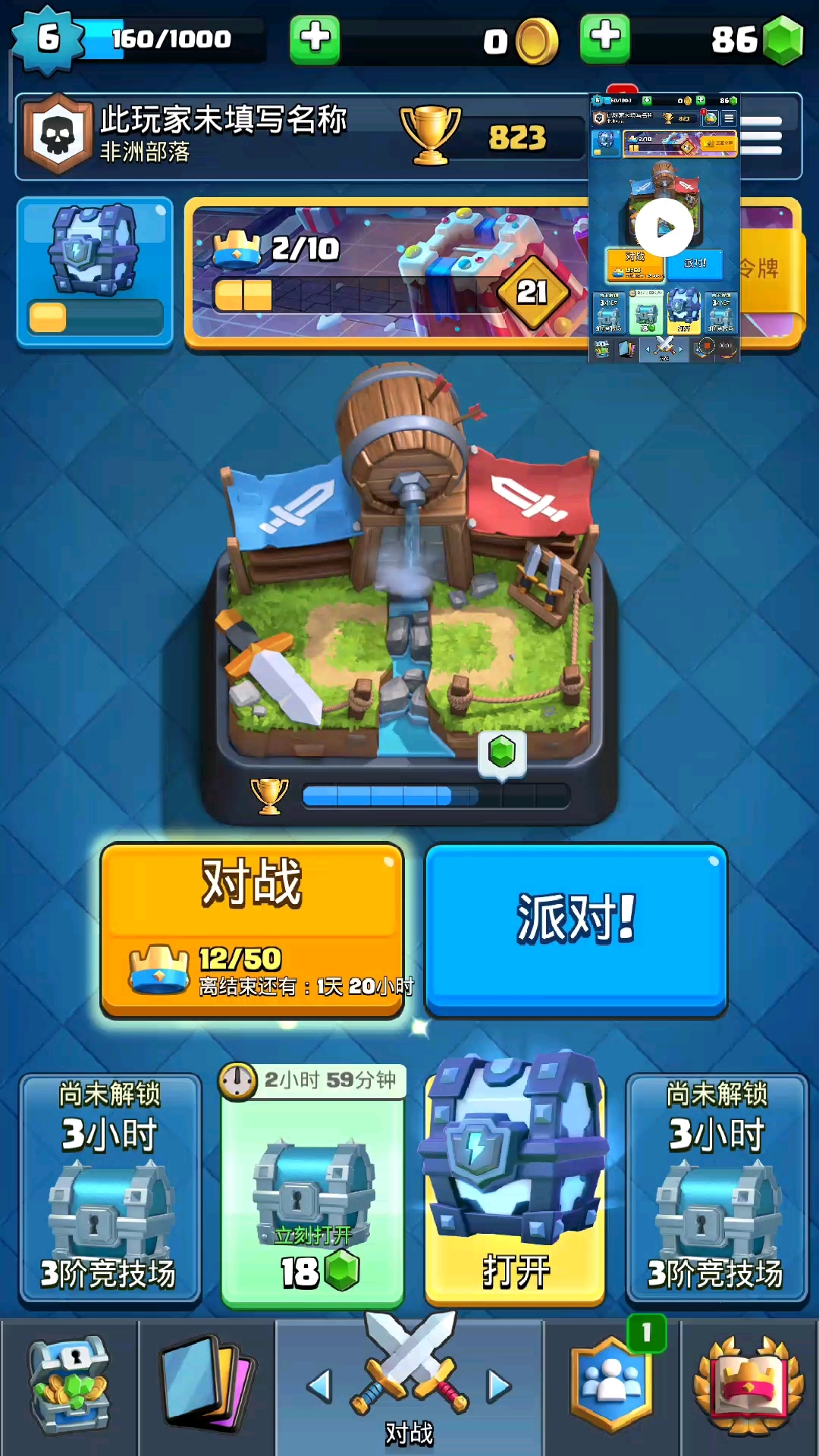Add more gold with the plus button
This screenshot has height=1456, width=819.
tap(315, 38)
